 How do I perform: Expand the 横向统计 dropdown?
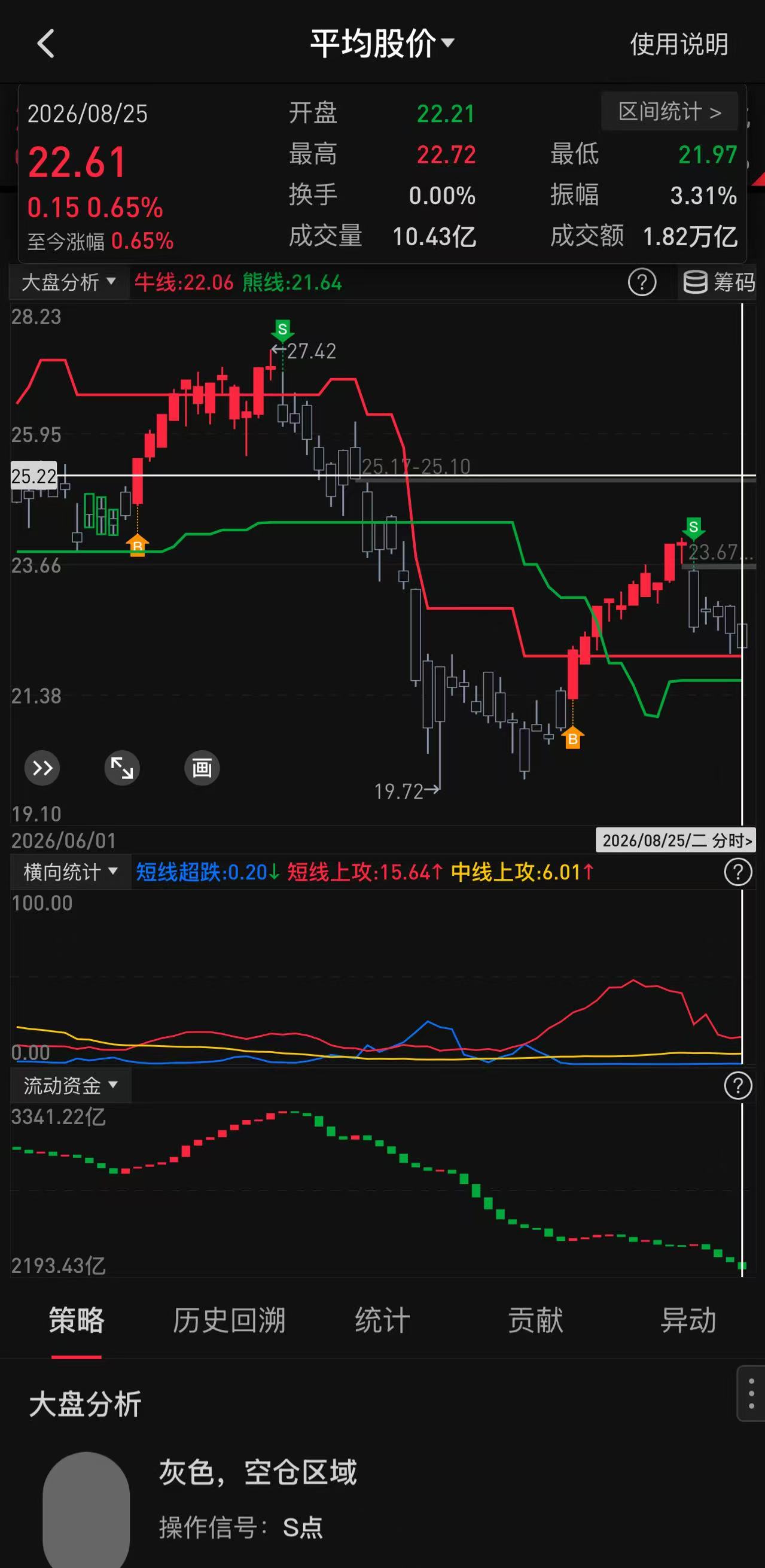(71, 872)
